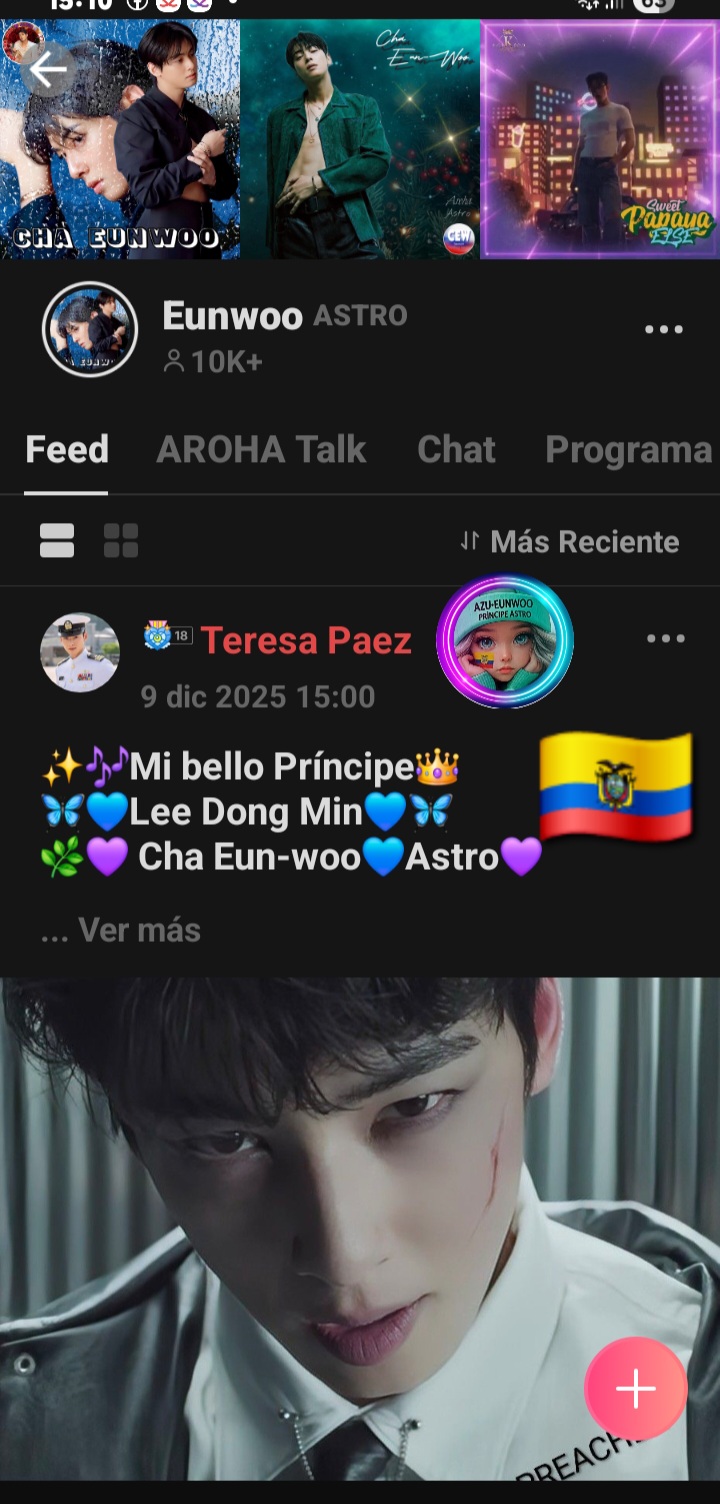Switch to the AROHA Talk tab

click(x=260, y=450)
